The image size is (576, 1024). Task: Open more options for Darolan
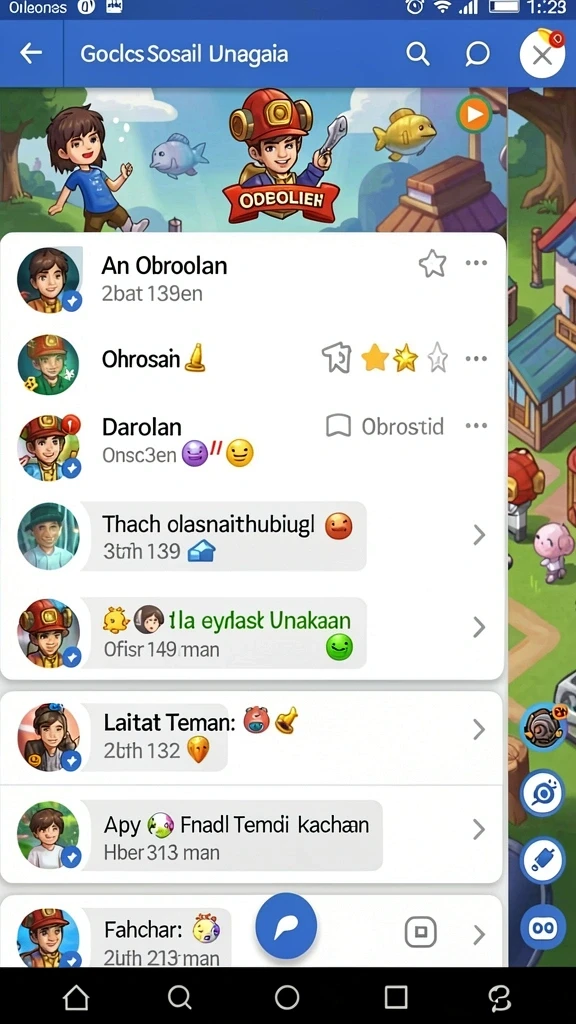tap(476, 426)
